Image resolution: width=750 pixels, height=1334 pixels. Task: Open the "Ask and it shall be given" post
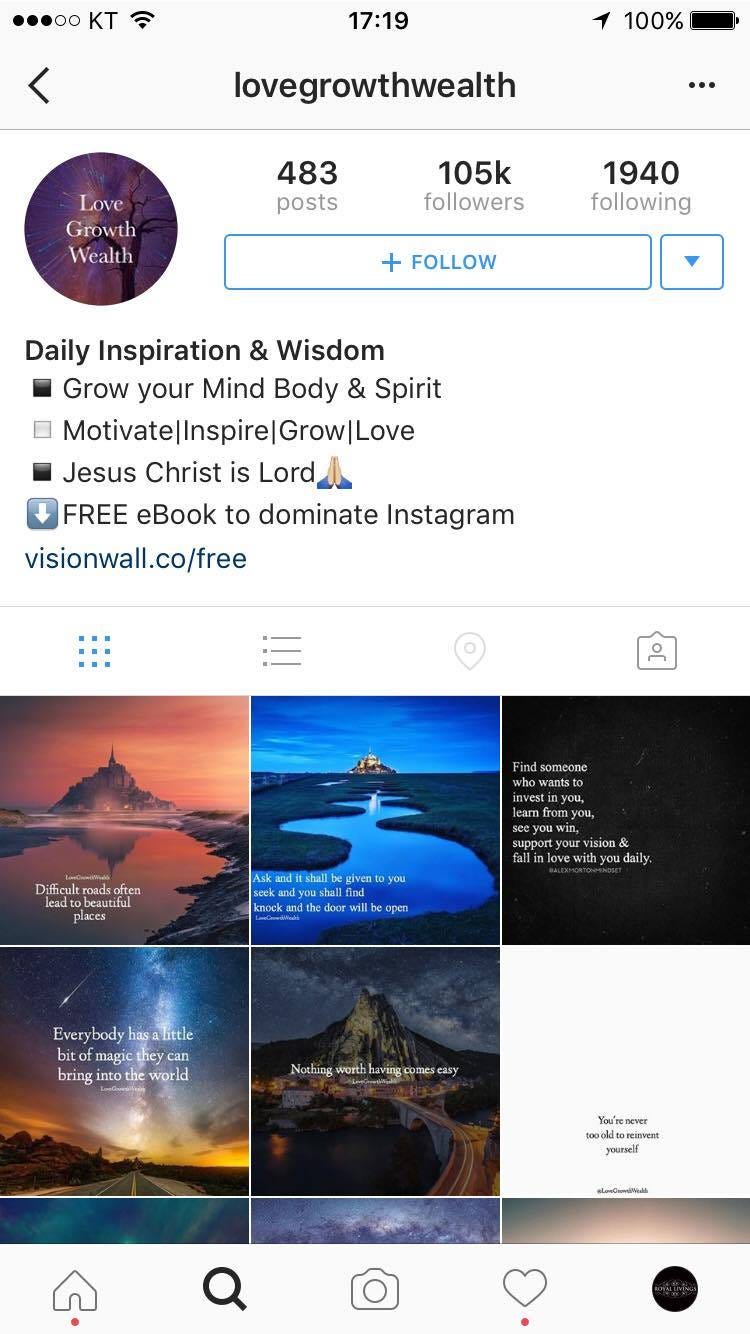375,820
